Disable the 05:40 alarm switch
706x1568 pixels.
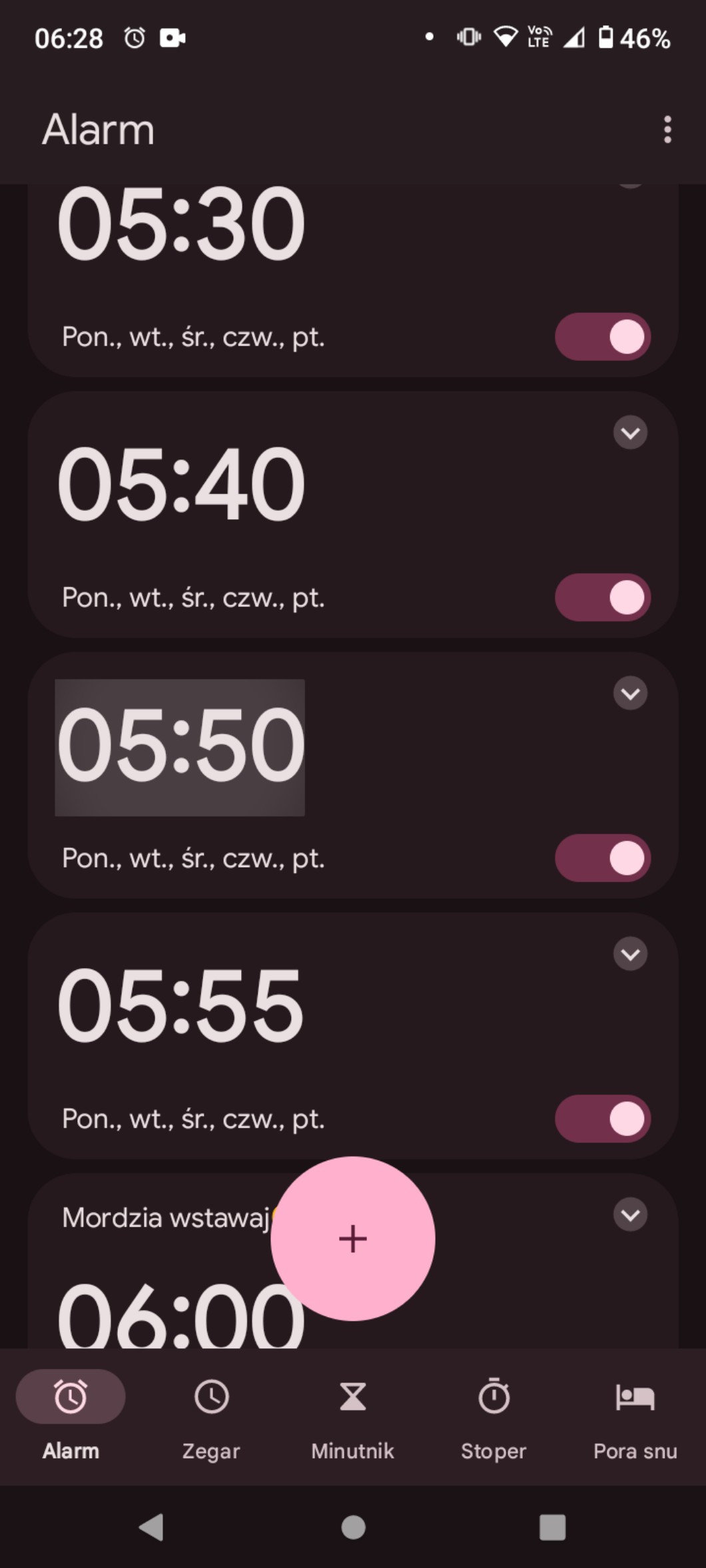click(x=602, y=597)
